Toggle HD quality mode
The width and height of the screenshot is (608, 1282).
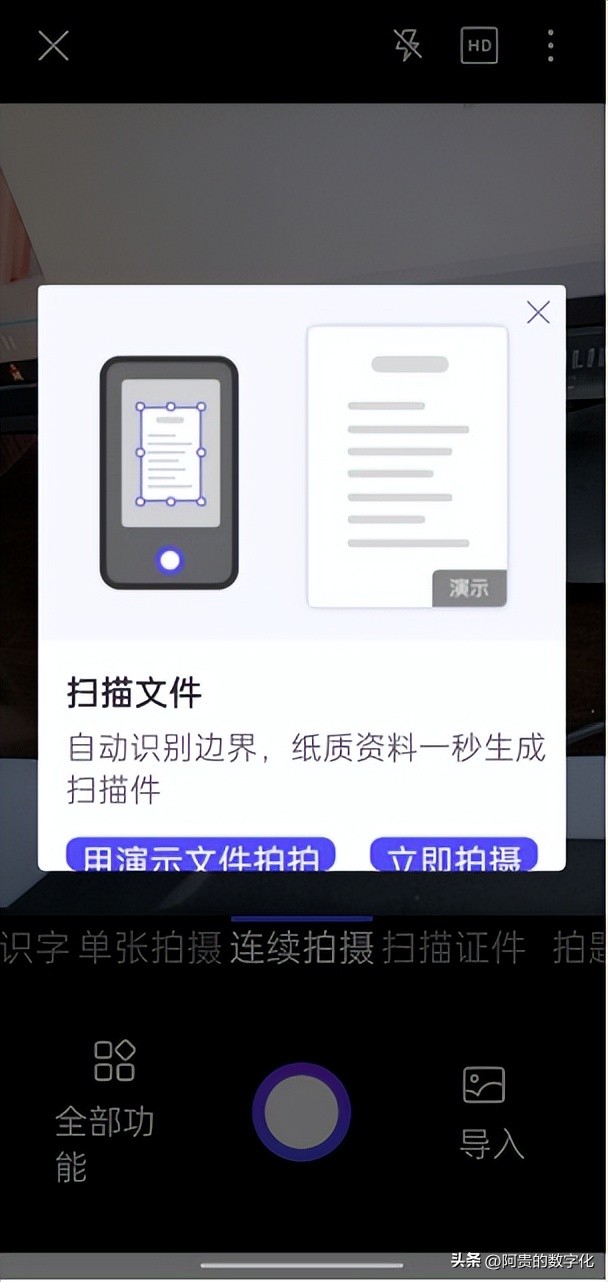pyautogui.click(x=479, y=45)
